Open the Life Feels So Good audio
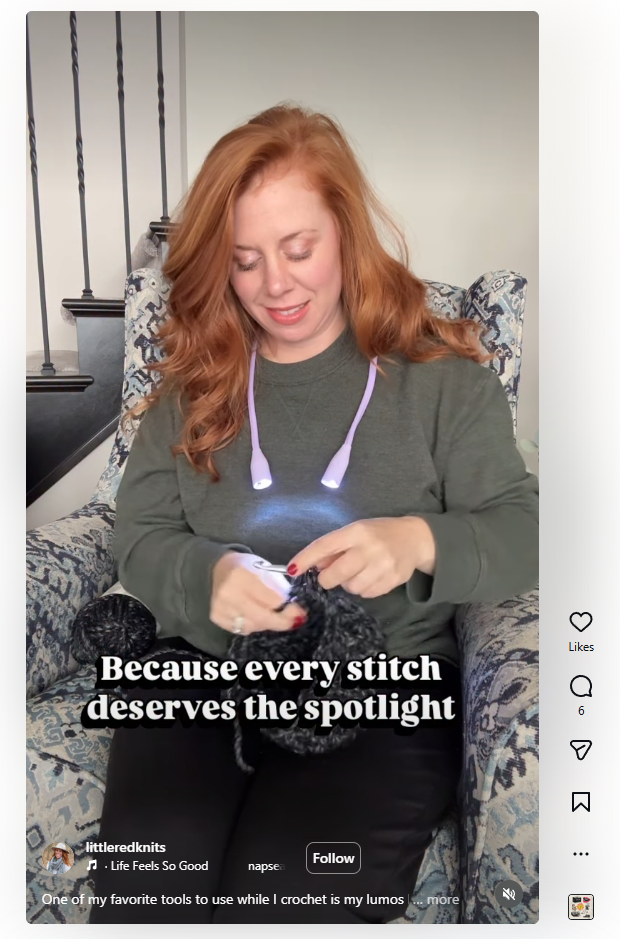 click(x=160, y=866)
